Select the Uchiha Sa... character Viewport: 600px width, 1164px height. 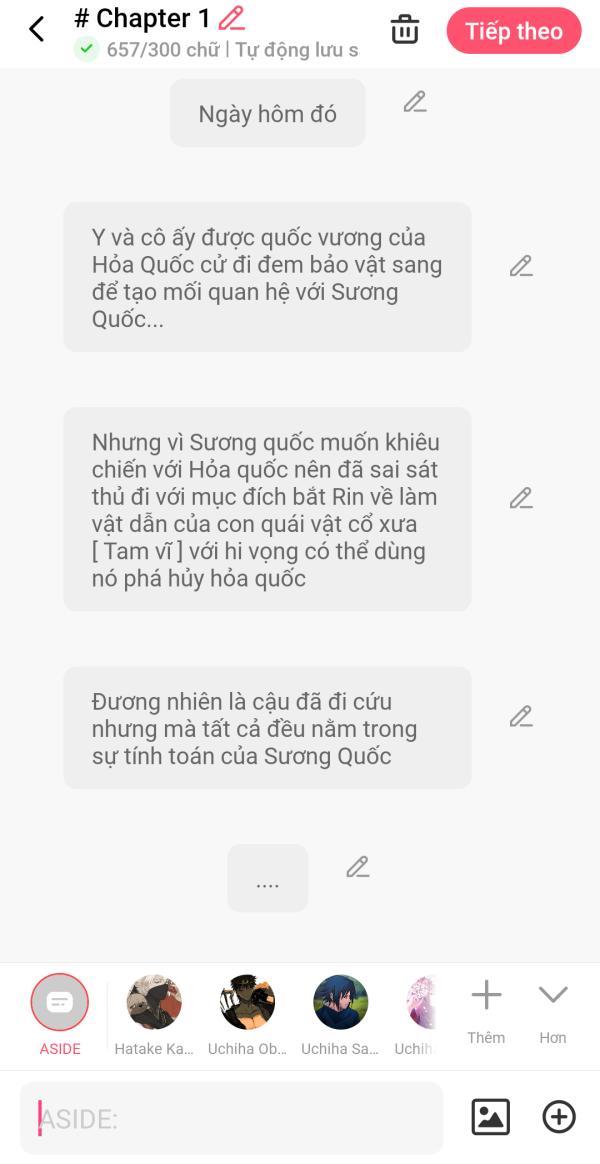pyautogui.click(x=340, y=1002)
